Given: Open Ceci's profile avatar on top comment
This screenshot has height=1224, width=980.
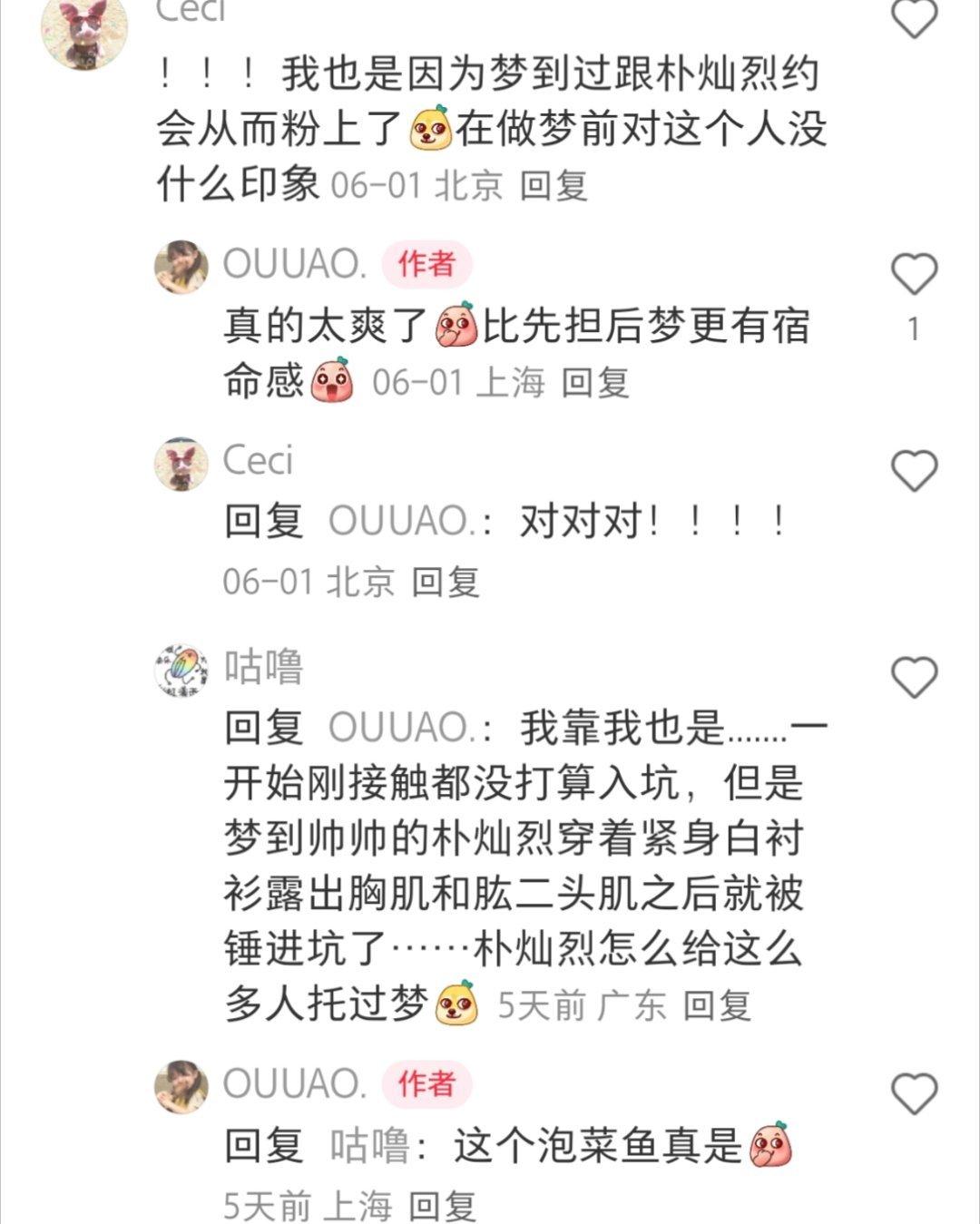Looking at the screenshot, I should point(83,32).
